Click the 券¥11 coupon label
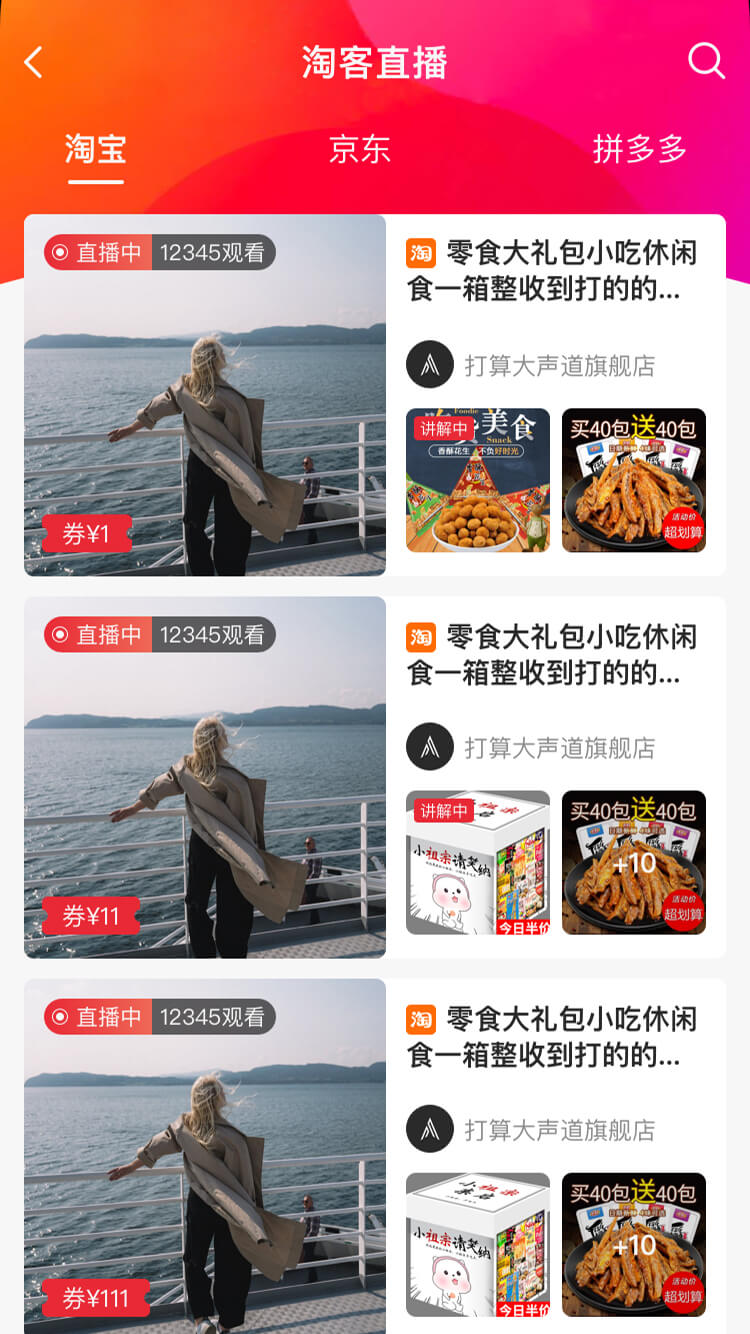The height and width of the screenshot is (1334, 750). point(92,916)
